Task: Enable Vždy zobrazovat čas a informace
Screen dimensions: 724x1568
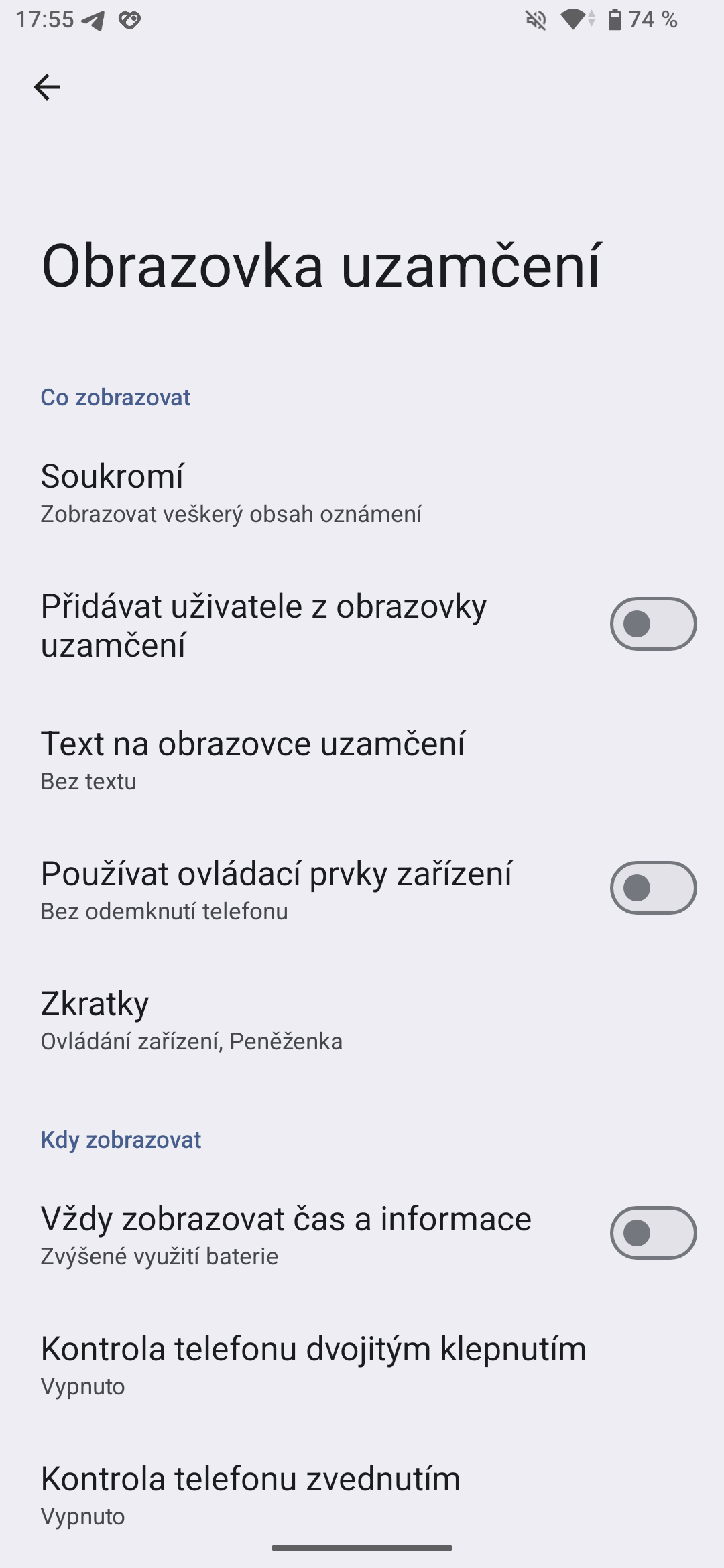Action: [652, 1233]
